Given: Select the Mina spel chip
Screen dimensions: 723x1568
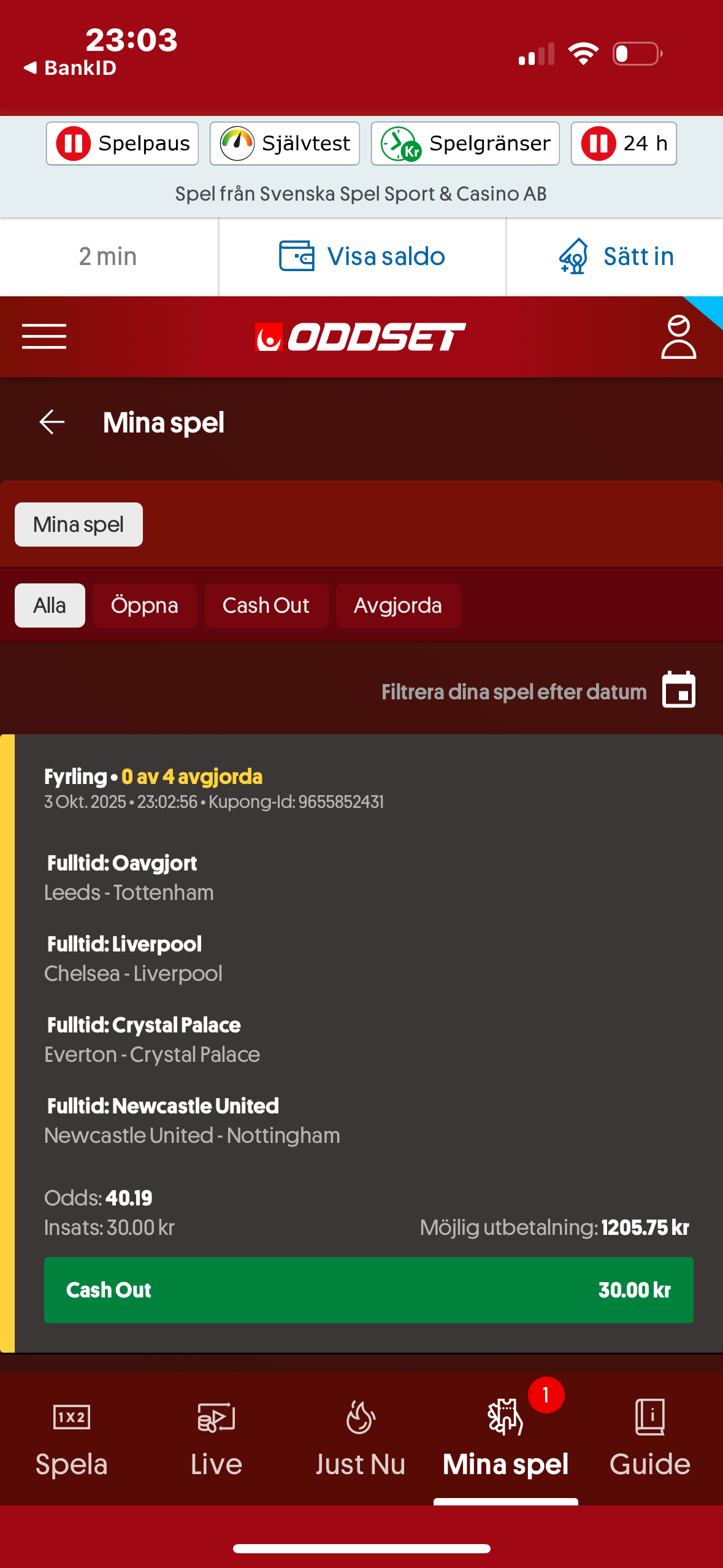Looking at the screenshot, I should (78, 525).
